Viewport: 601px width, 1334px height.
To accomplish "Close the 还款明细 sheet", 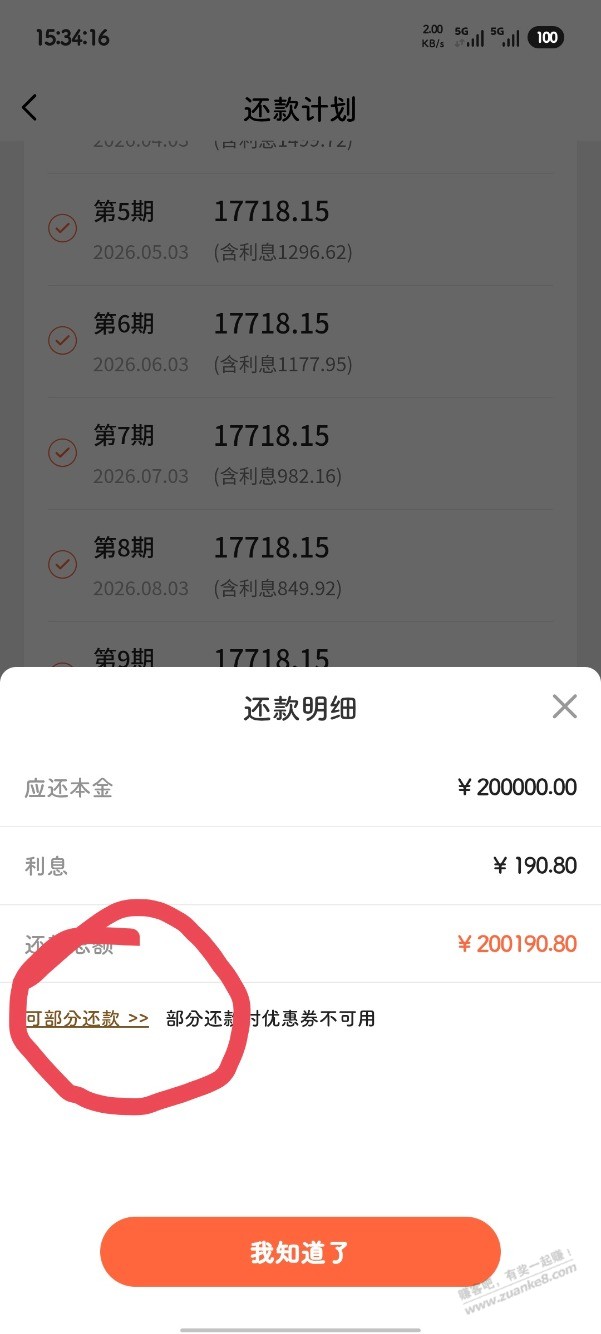I will click(564, 707).
